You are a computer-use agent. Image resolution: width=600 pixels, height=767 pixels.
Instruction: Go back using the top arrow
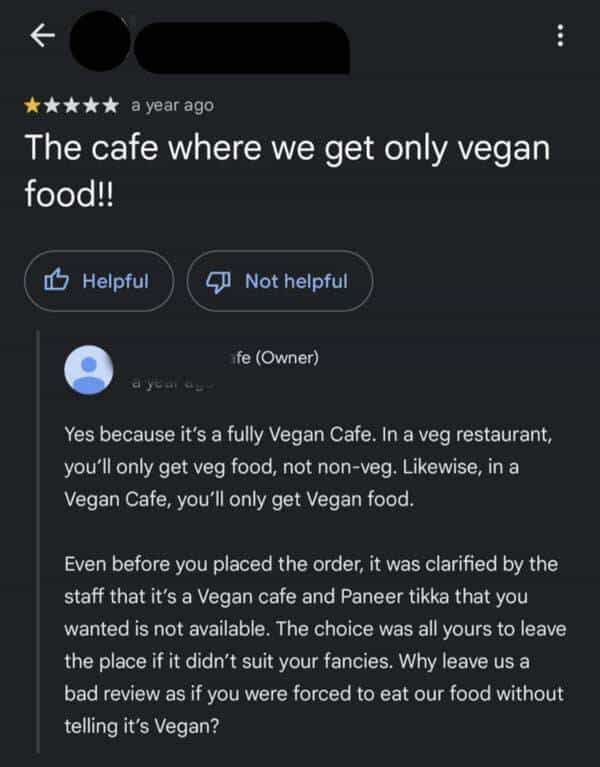(x=42, y=38)
